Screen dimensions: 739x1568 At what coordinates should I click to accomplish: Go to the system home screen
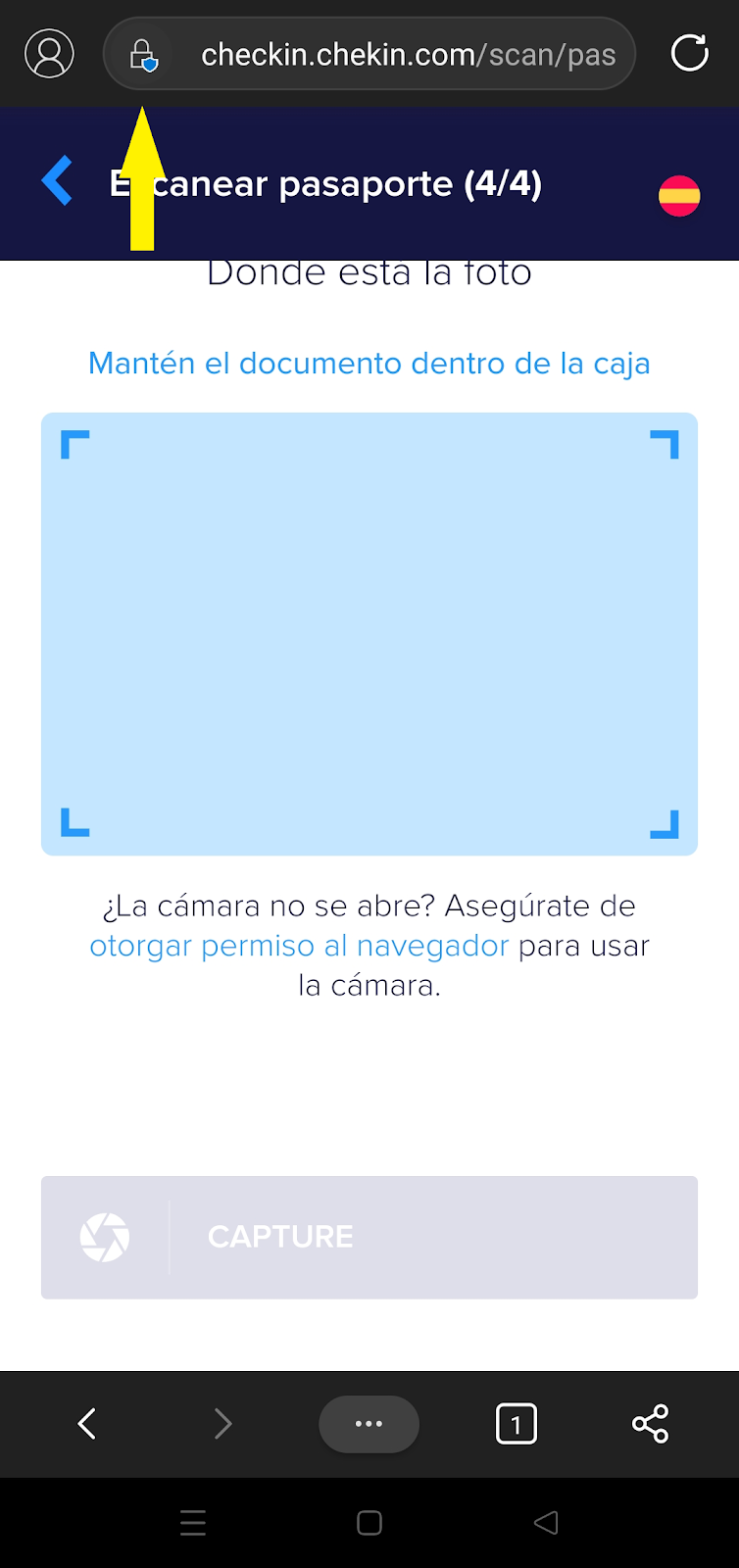[369, 1522]
